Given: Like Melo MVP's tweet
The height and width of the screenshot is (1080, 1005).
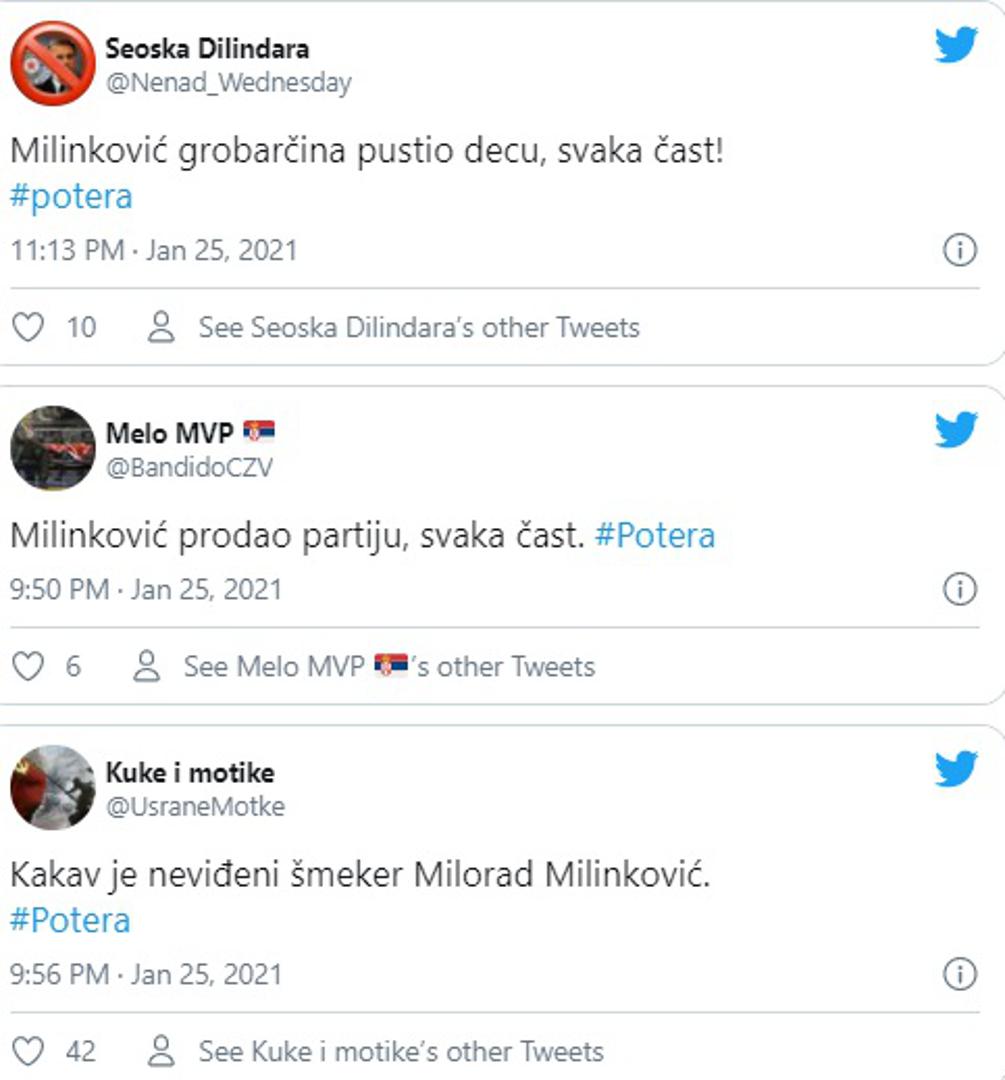Looking at the screenshot, I should click(x=29, y=667).
